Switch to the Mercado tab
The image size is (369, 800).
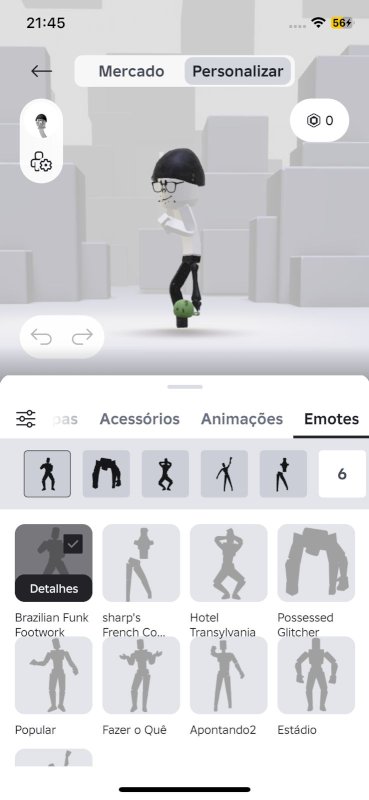131,71
